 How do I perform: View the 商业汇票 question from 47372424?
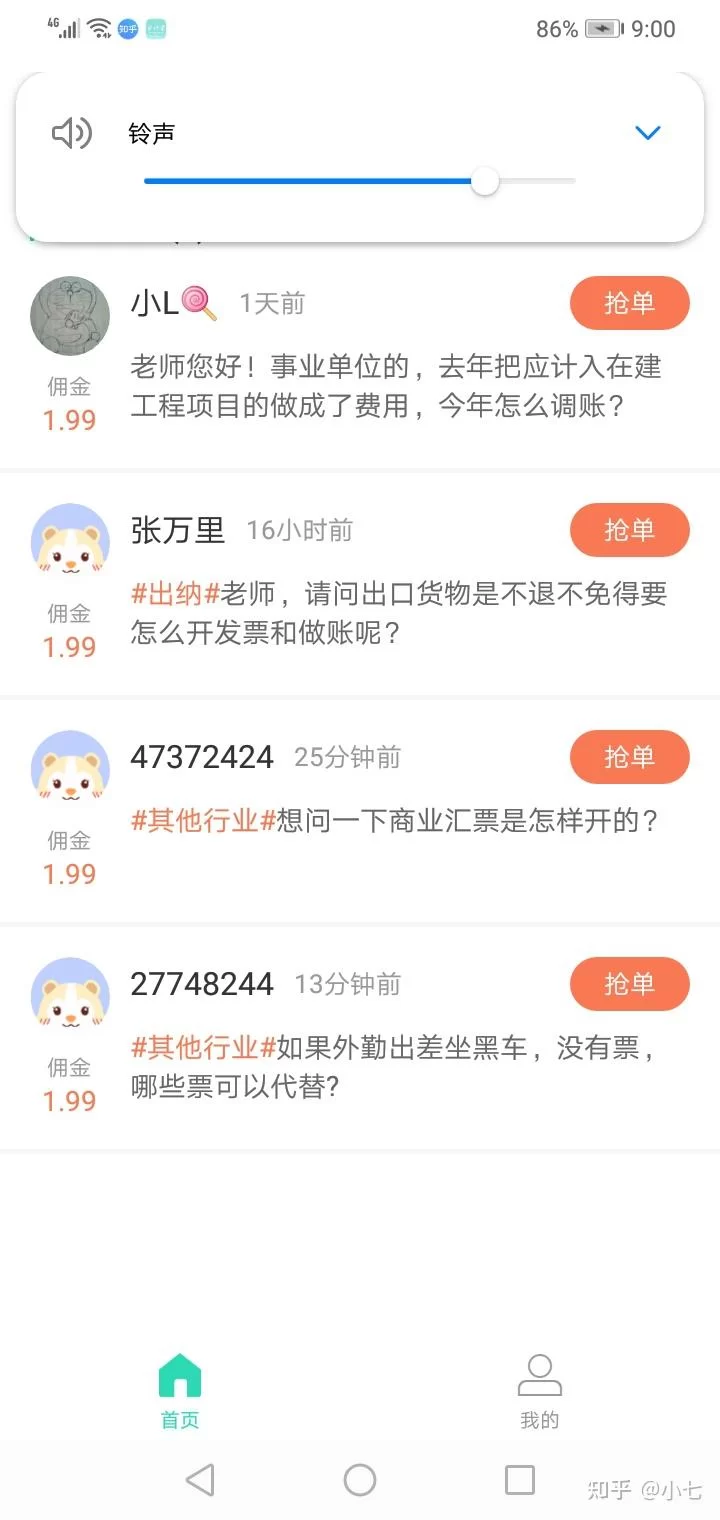pos(395,821)
